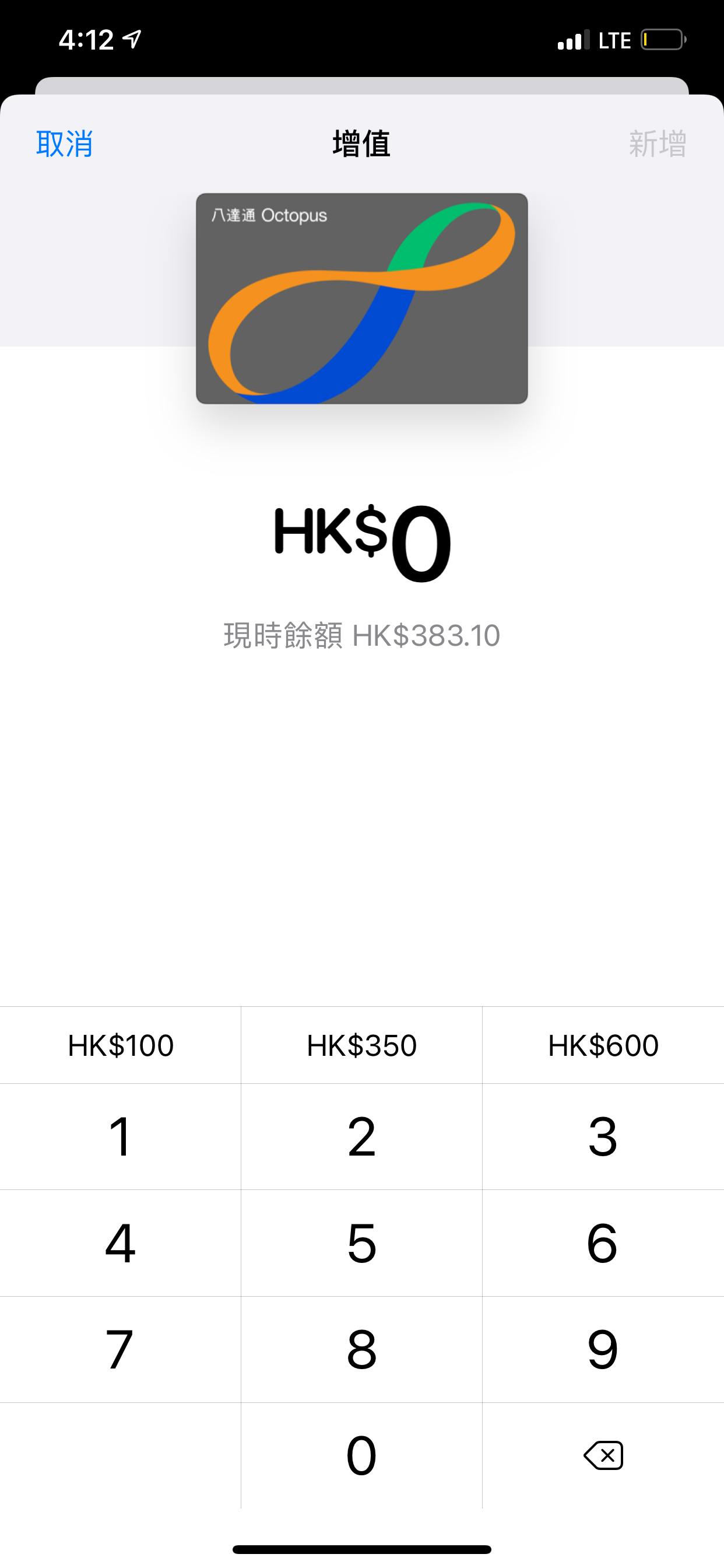Enter digit 1 on the keypad
The width and height of the screenshot is (724, 1568).
click(x=121, y=1136)
